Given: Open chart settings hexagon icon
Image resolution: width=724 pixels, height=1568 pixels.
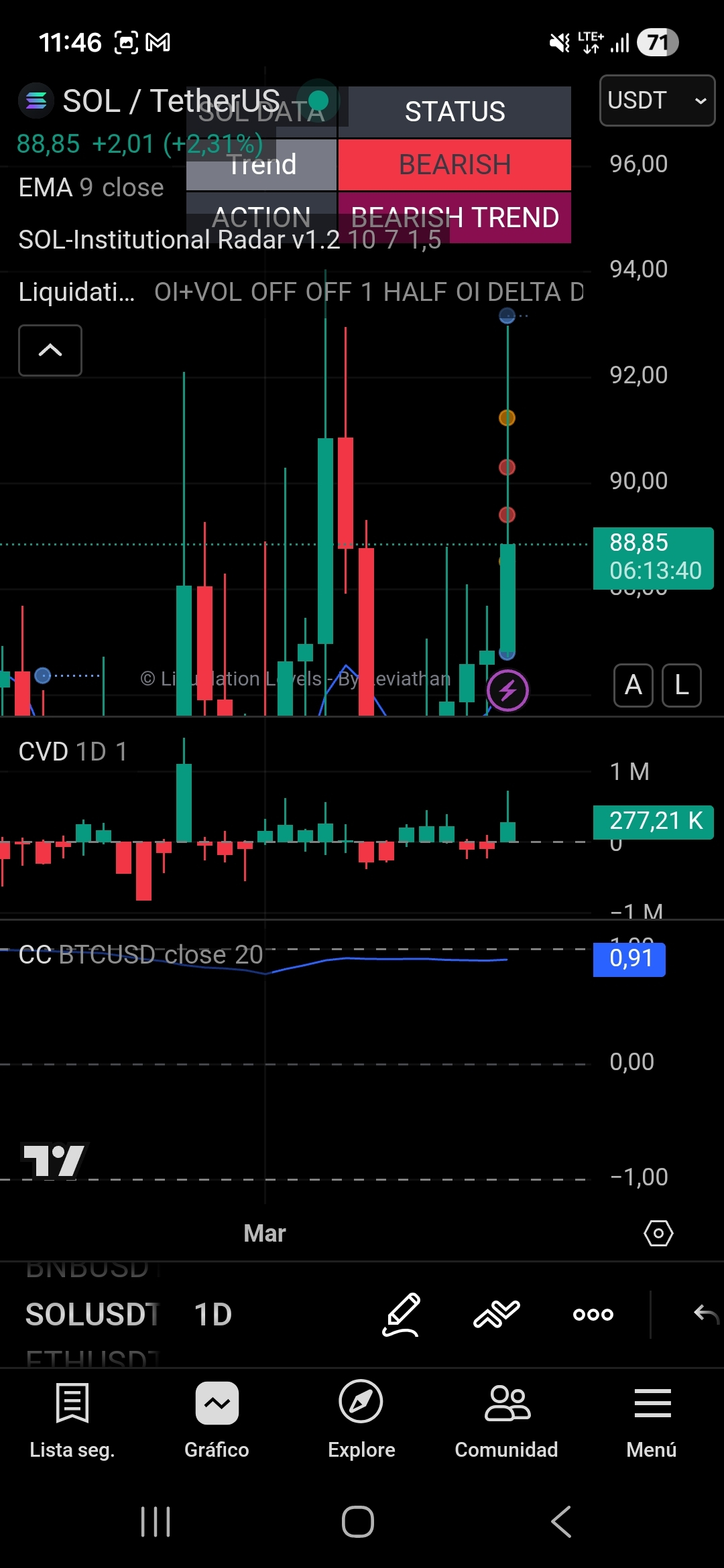Looking at the screenshot, I should click(658, 1233).
